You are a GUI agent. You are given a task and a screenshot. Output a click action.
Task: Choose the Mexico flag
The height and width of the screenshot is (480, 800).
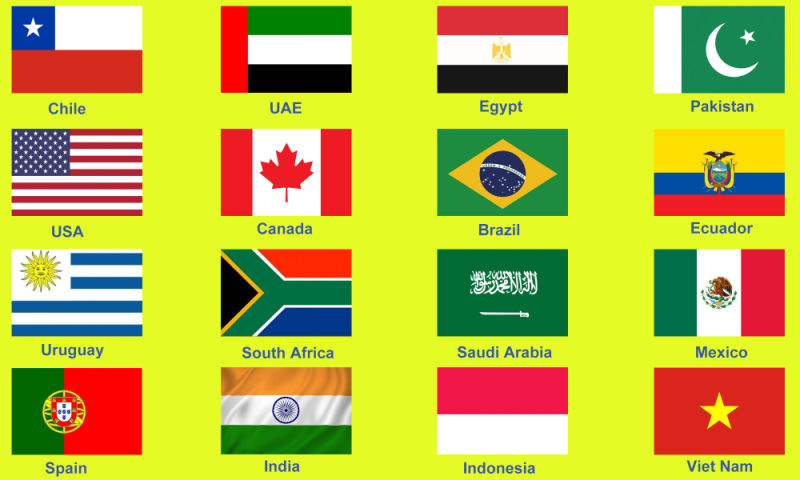pyautogui.click(x=719, y=293)
